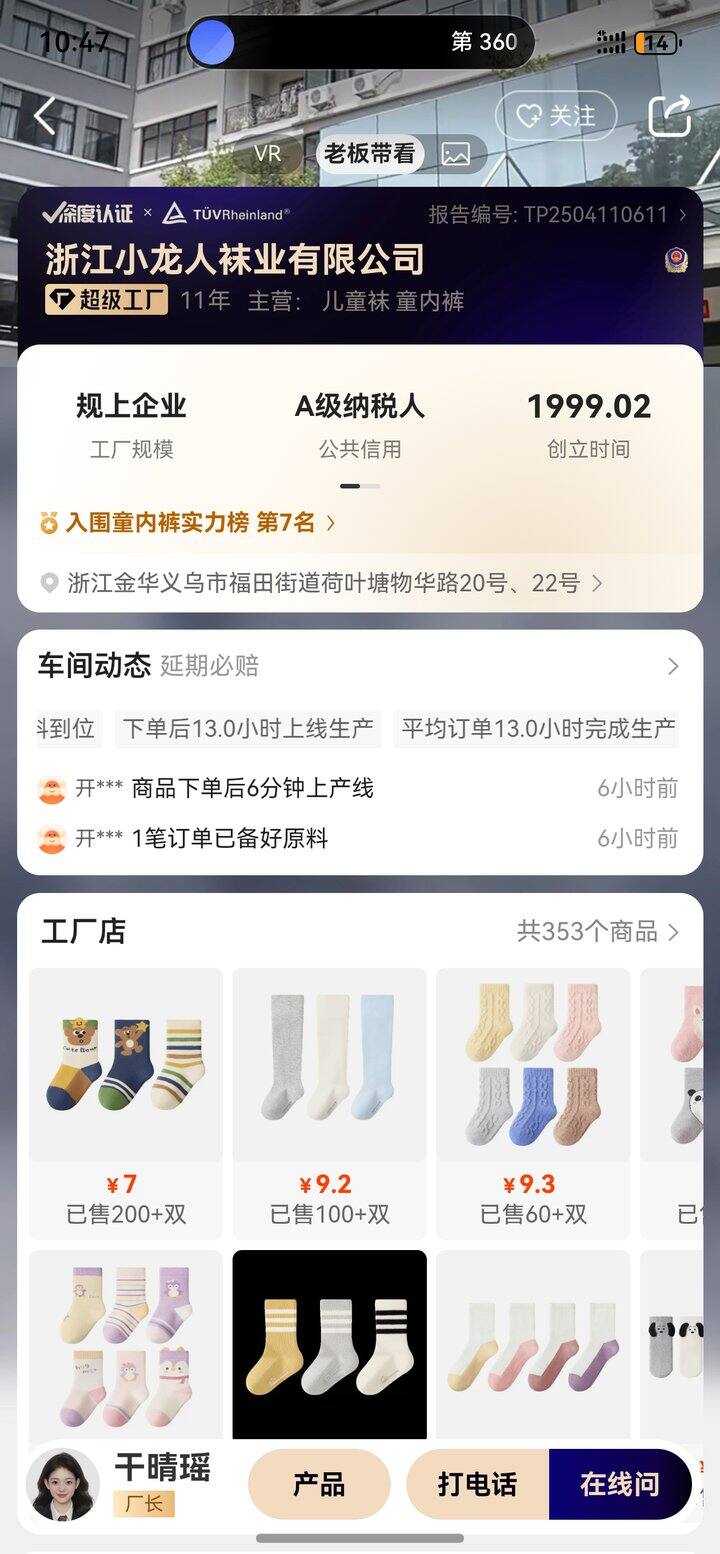Open the factory address location

point(322,583)
